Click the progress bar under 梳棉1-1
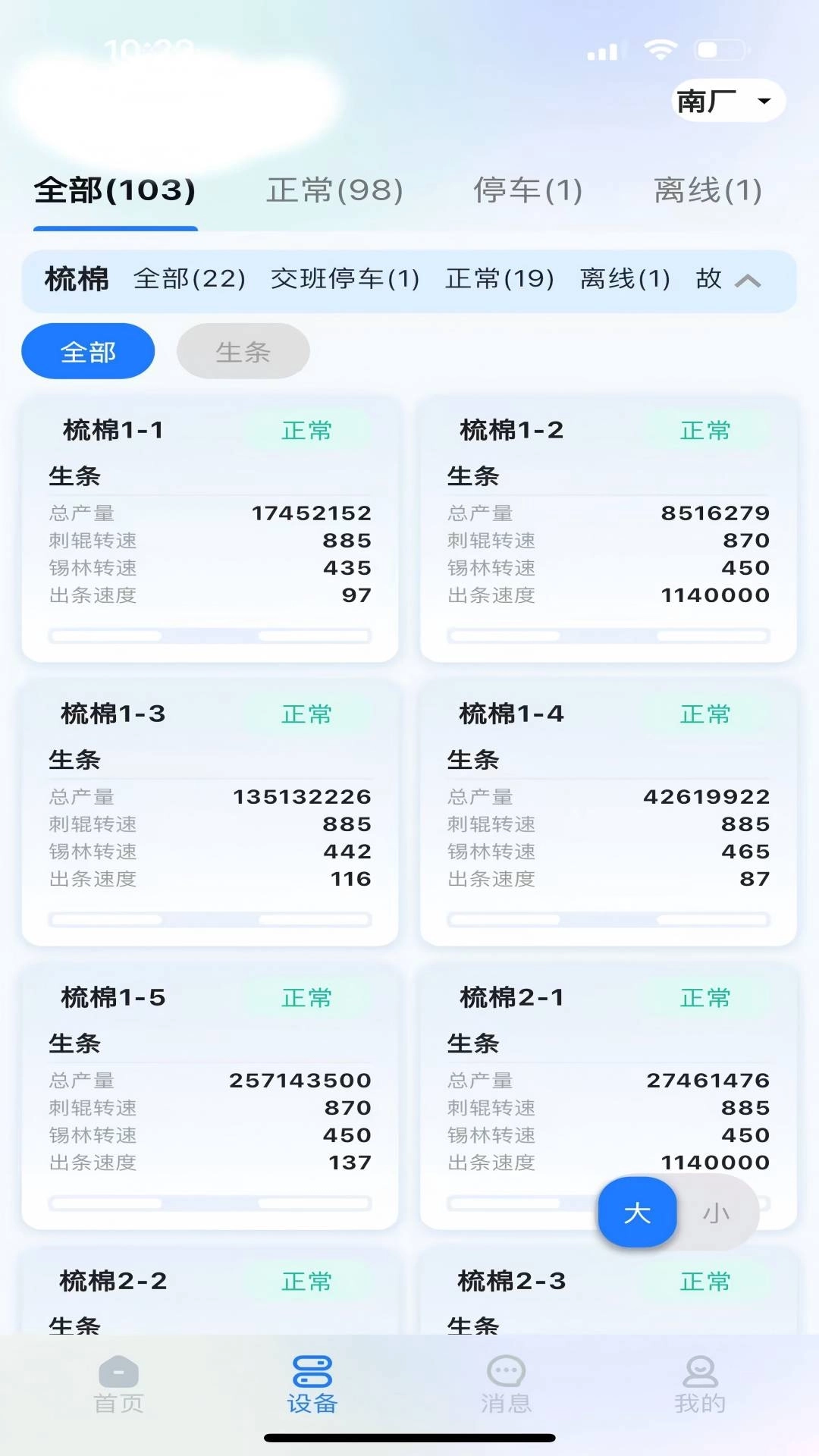Viewport: 819px width, 1456px height. click(x=209, y=635)
